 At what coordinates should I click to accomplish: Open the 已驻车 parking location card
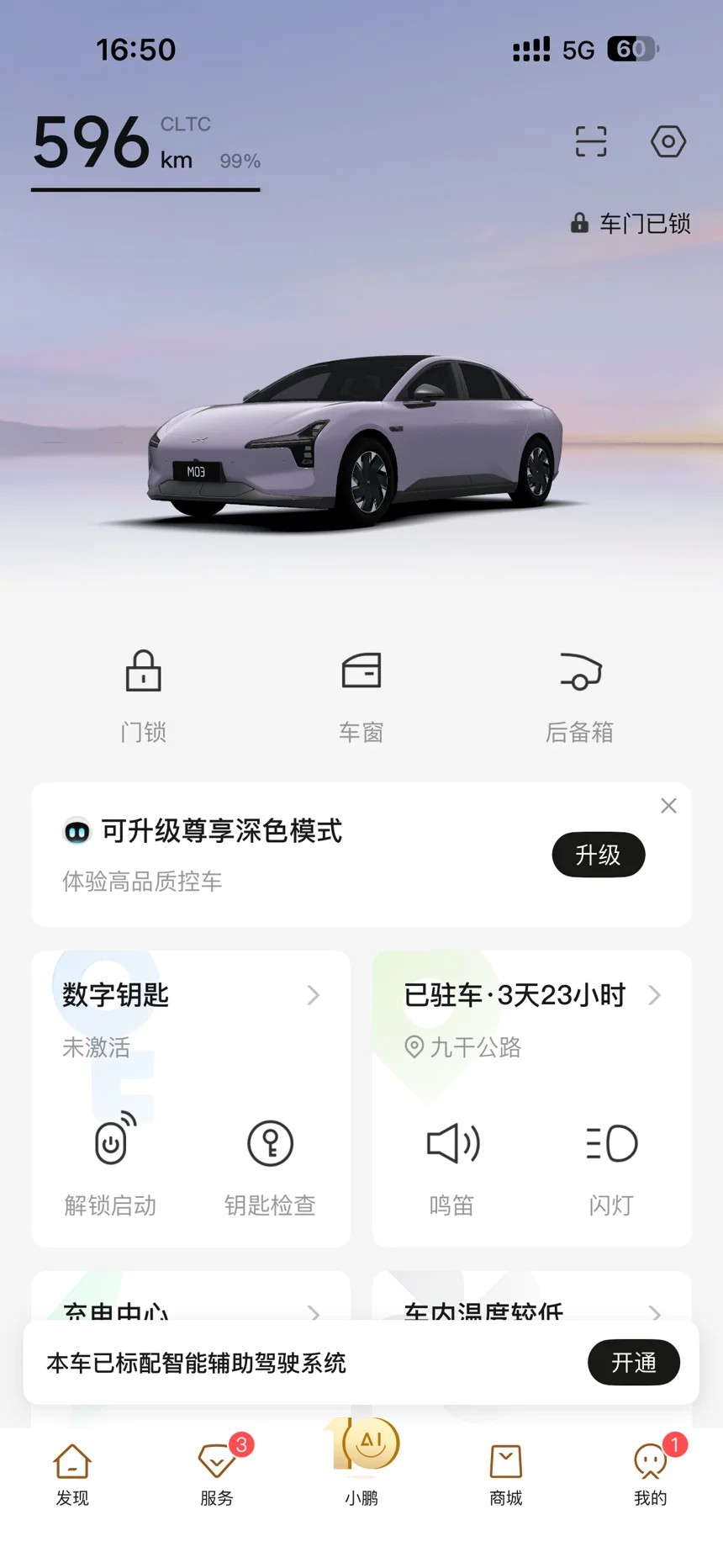(531, 996)
